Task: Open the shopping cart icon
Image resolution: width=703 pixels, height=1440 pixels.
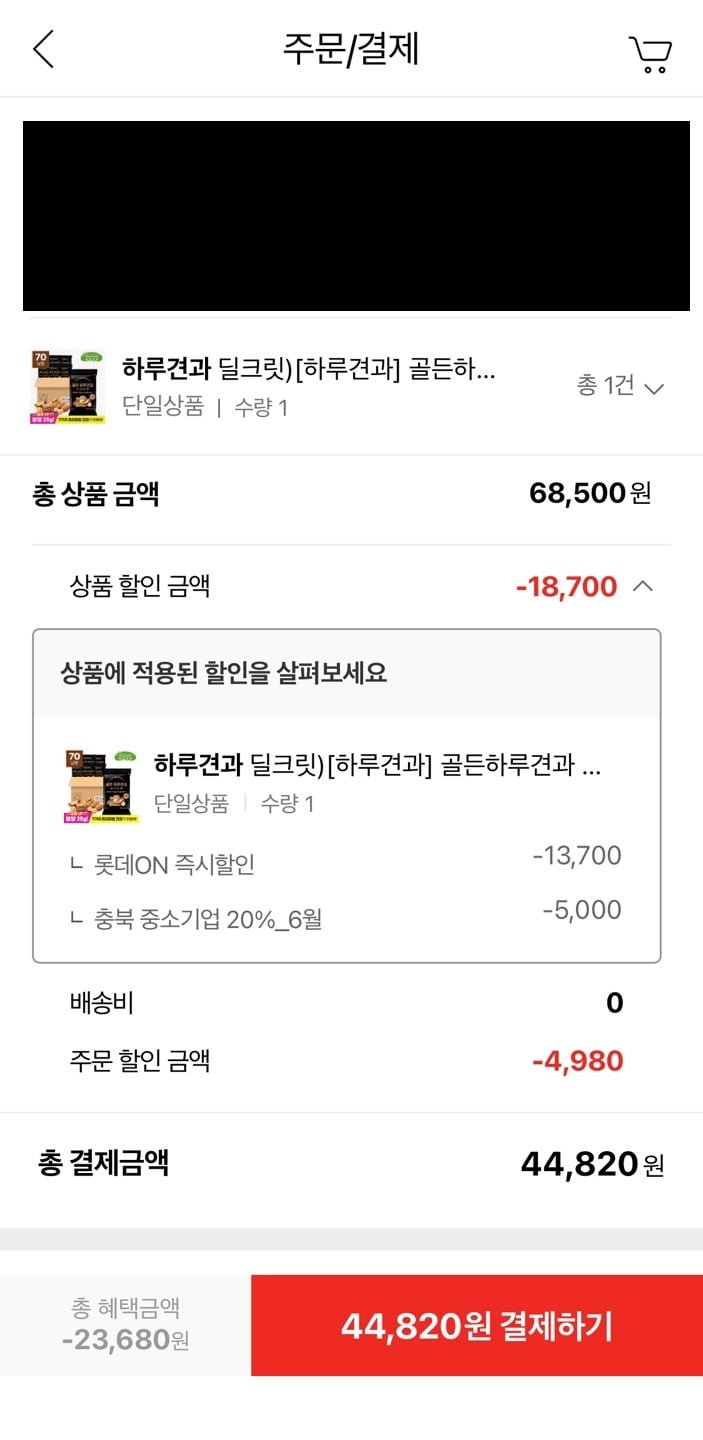Action: point(650,54)
